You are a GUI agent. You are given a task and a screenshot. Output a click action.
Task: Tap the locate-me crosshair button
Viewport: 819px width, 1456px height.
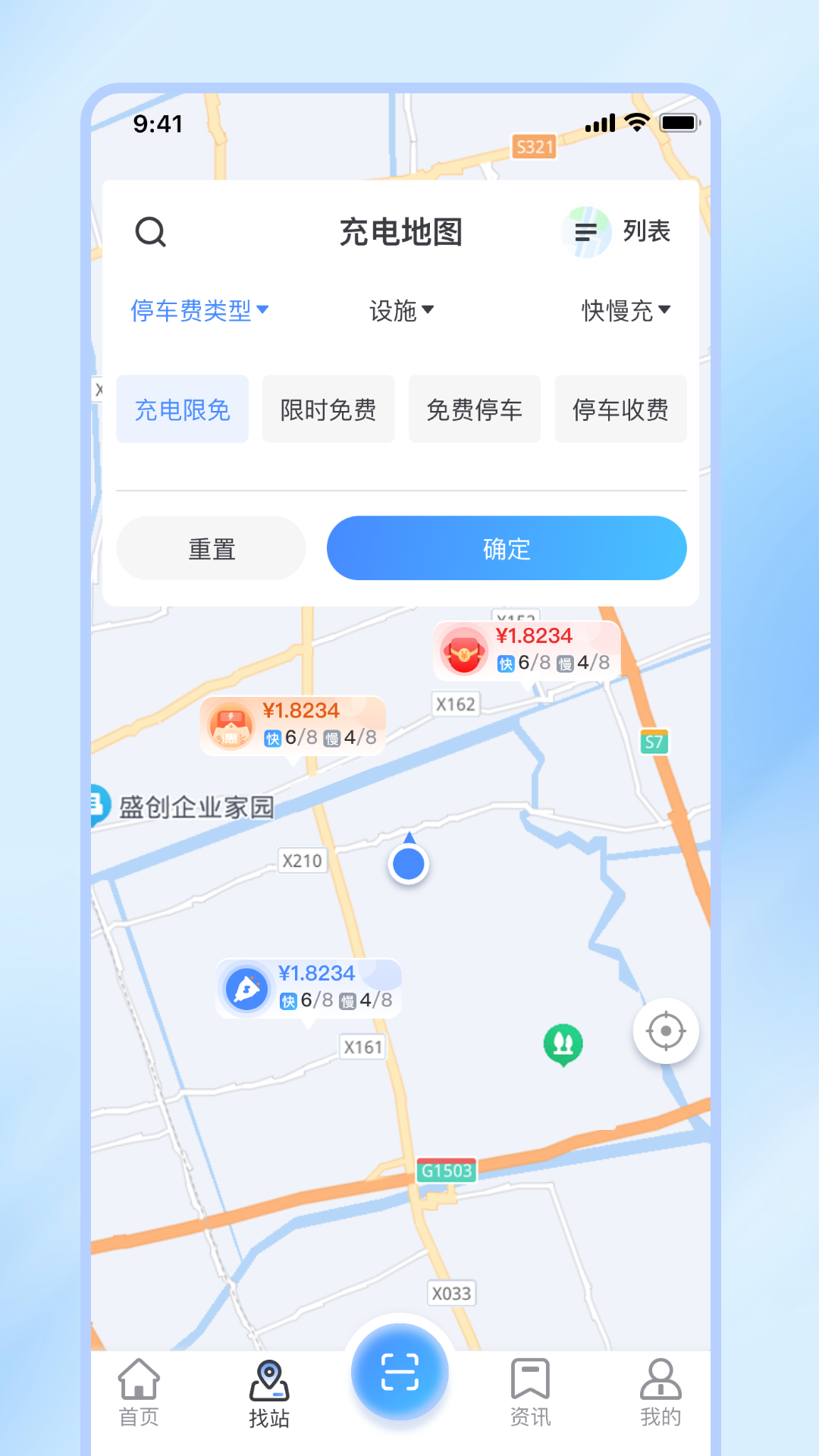[665, 1030]
